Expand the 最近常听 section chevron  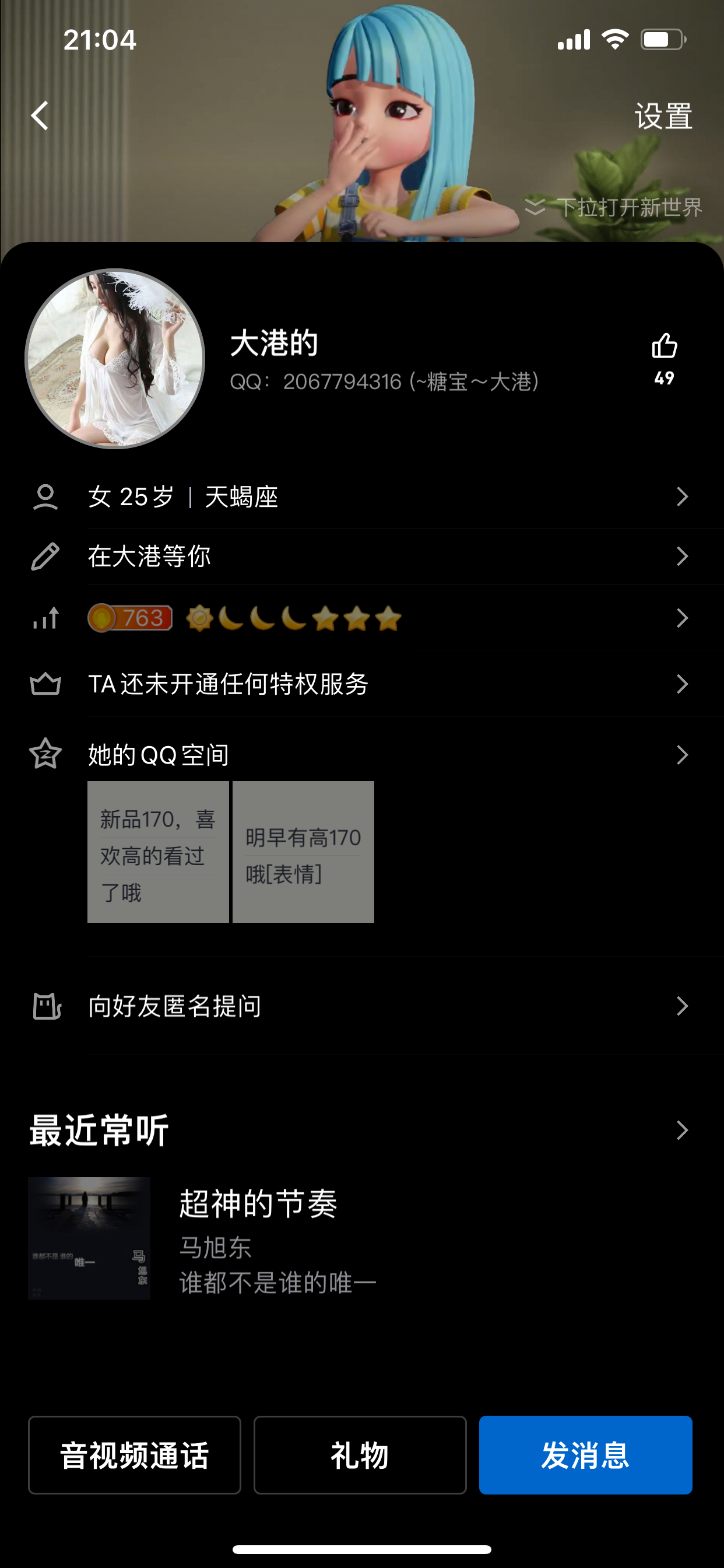tap(683, 1130)
